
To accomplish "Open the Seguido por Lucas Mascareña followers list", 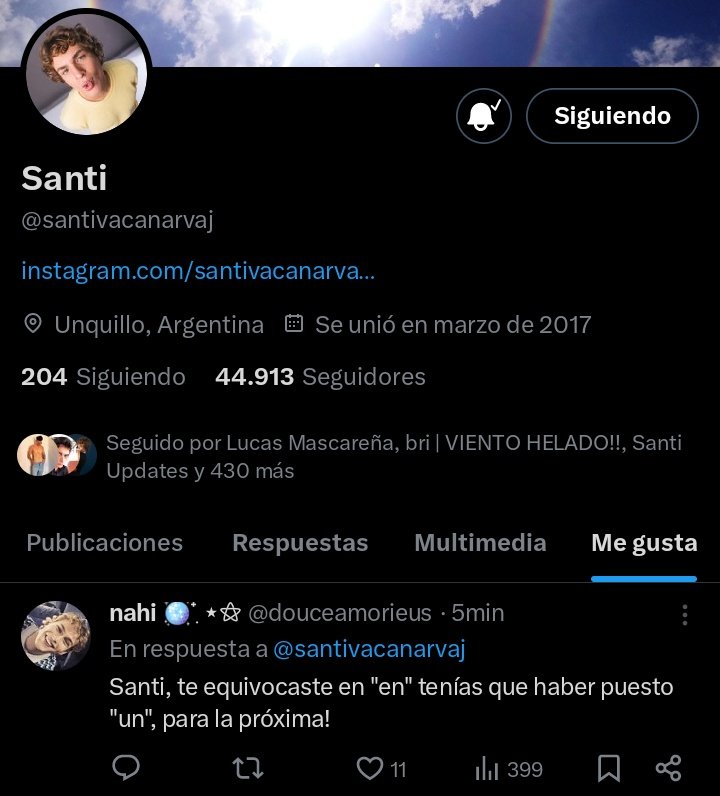I will pos(350,456).
